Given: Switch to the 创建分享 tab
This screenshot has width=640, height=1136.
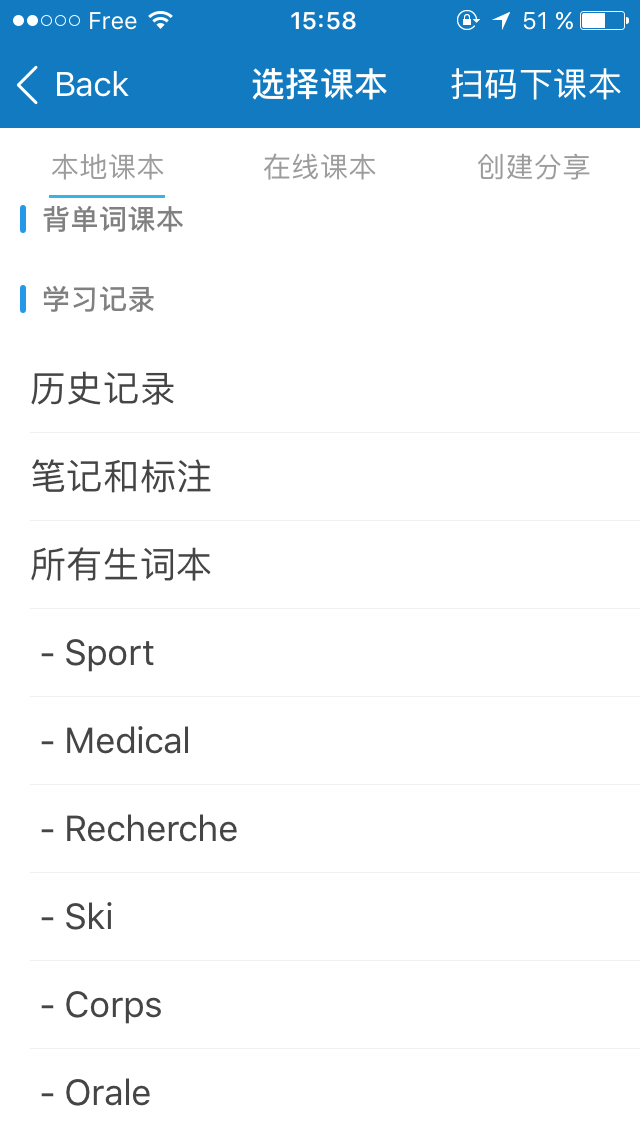Looking at the screenshot, I should (x=533, y=167).
